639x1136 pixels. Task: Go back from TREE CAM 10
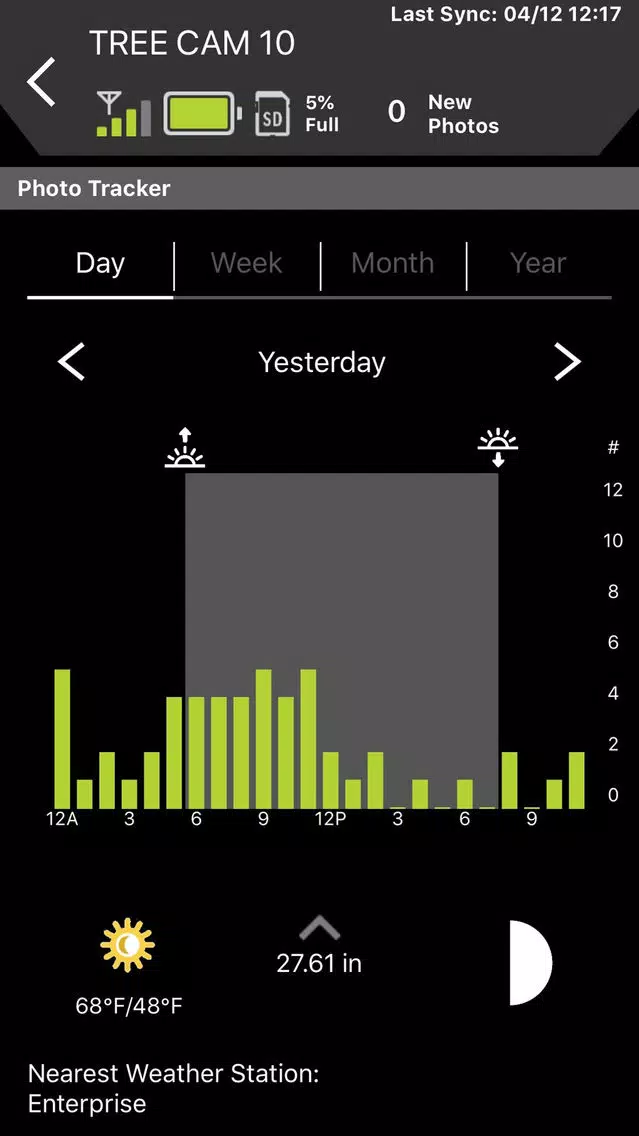pyautogui.click(x=41, y=82)
